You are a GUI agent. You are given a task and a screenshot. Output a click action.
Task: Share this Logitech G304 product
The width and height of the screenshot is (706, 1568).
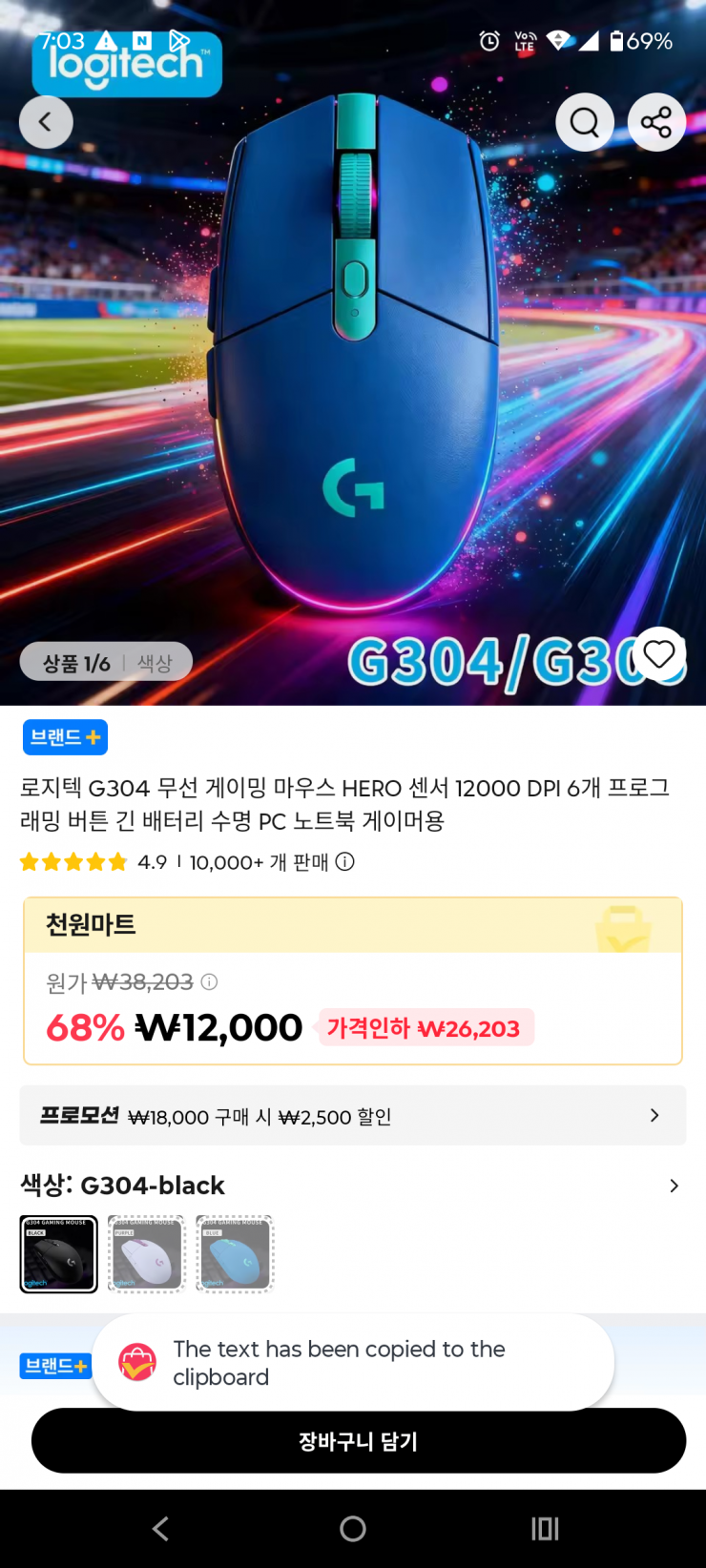coord(656,122)
